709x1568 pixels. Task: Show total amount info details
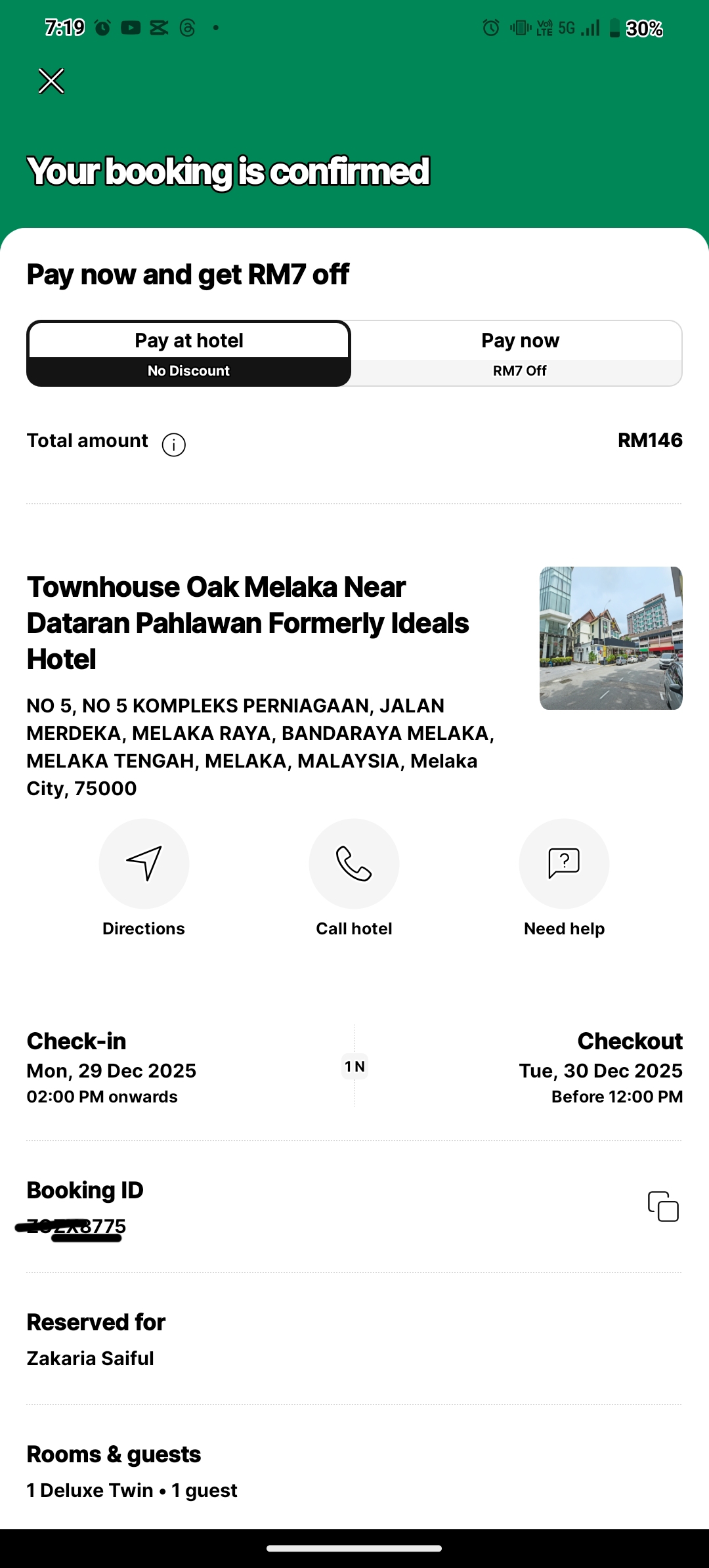tap(174, 445)
